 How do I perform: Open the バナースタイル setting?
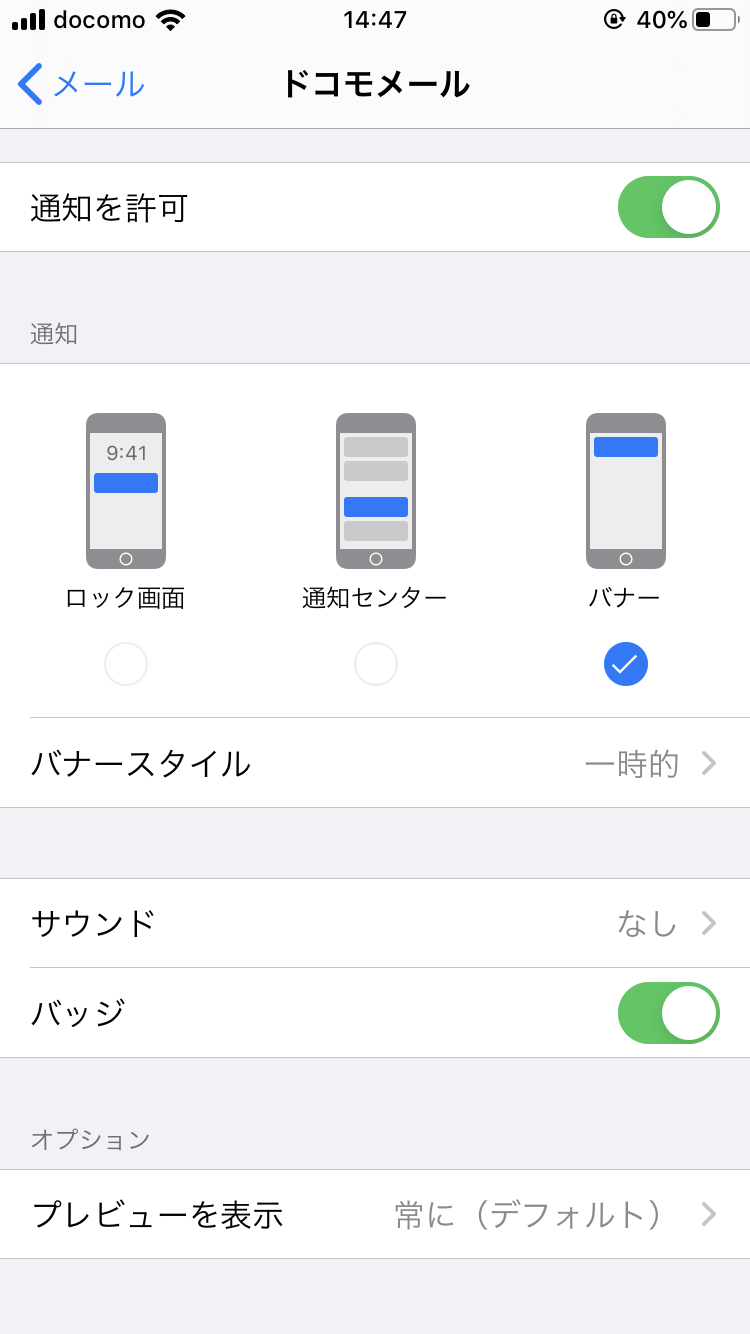[x=375, y=763]
